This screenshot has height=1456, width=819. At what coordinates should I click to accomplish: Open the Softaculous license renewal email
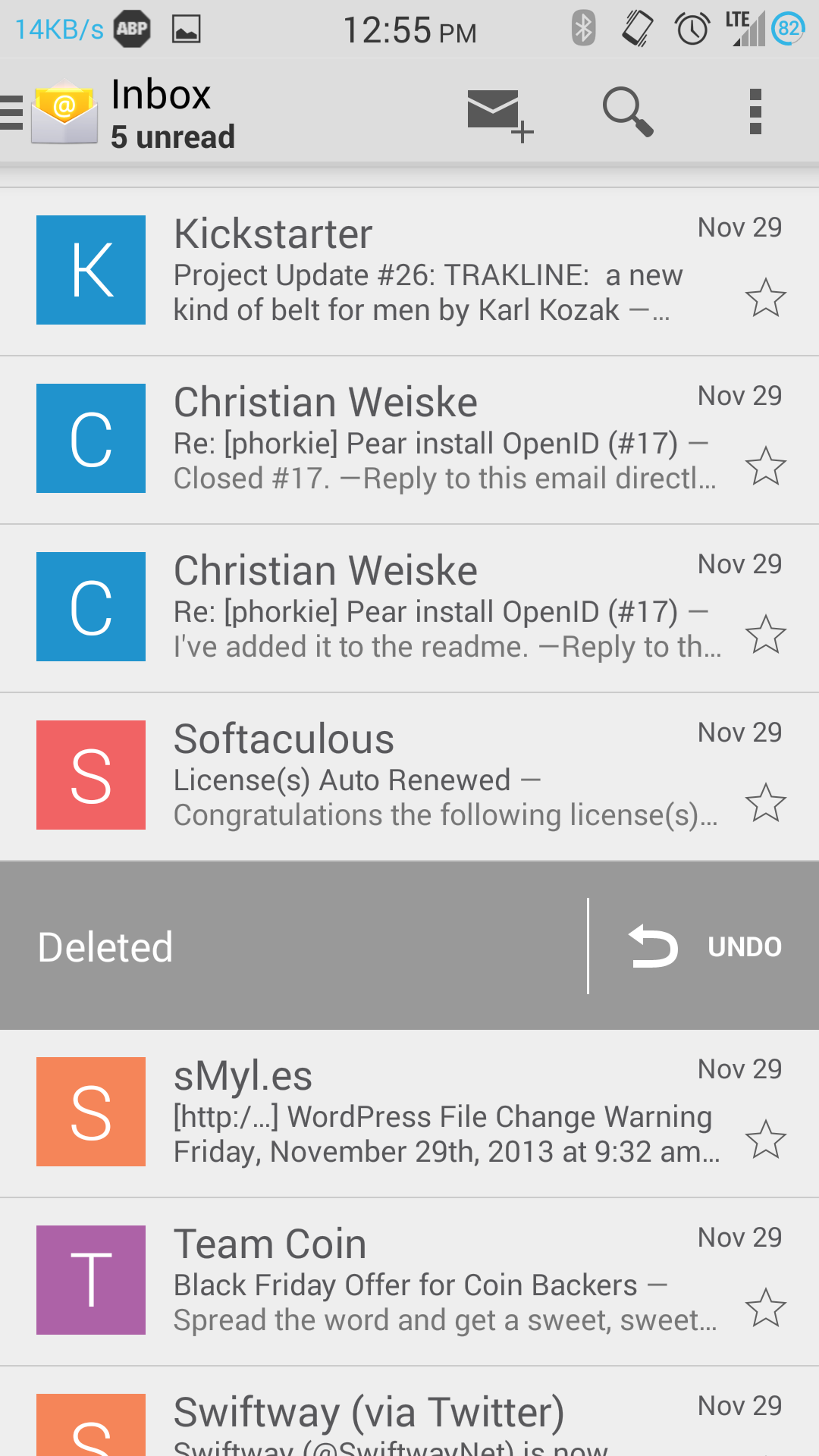click(x=409, y=777)
